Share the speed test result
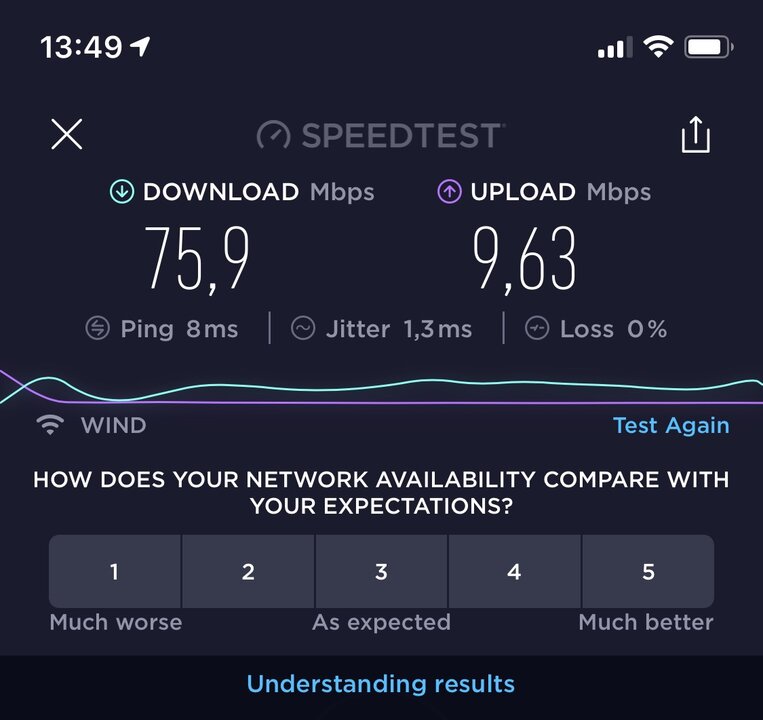The height and width of the screenshot is (720, 763). click(x=695, y=135)
